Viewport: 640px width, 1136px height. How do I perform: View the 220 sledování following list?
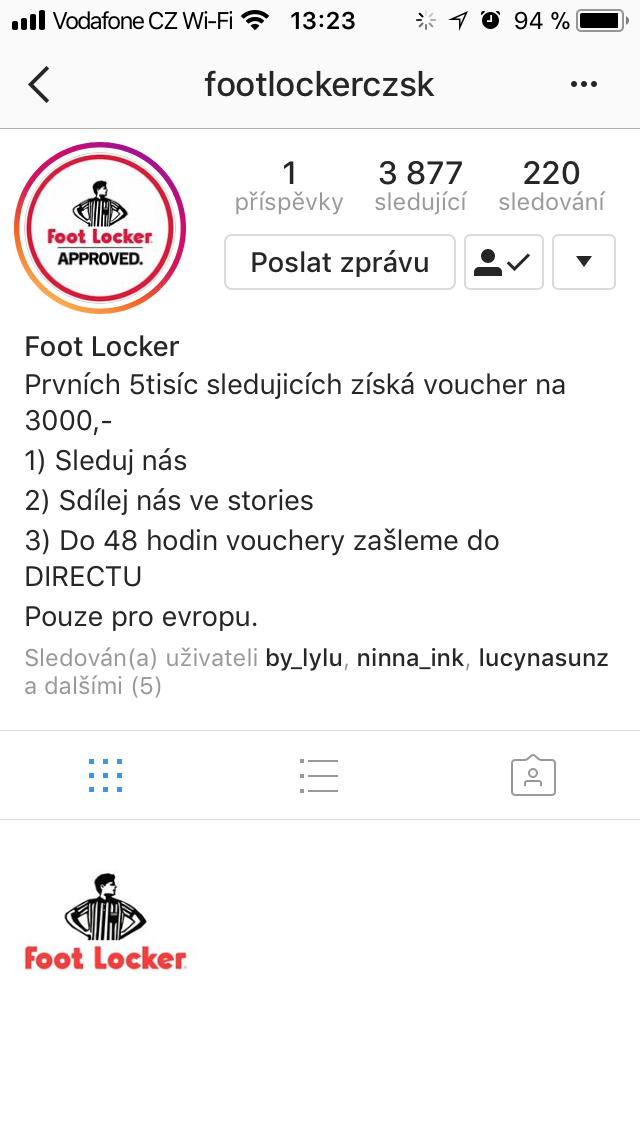tap(551, 187)
